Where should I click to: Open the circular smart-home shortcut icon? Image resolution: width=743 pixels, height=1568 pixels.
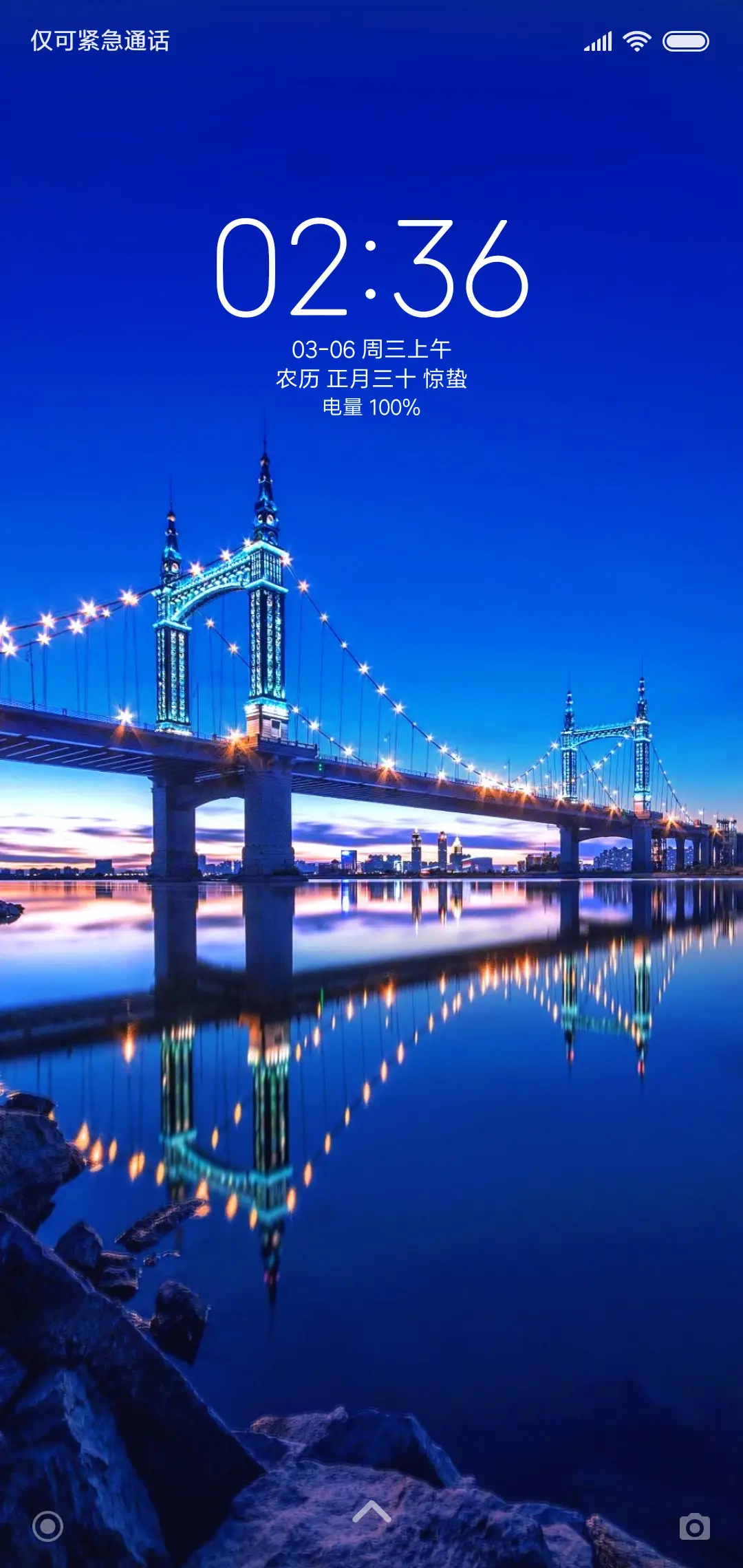pyautogui.click(x=47, y=1527)
